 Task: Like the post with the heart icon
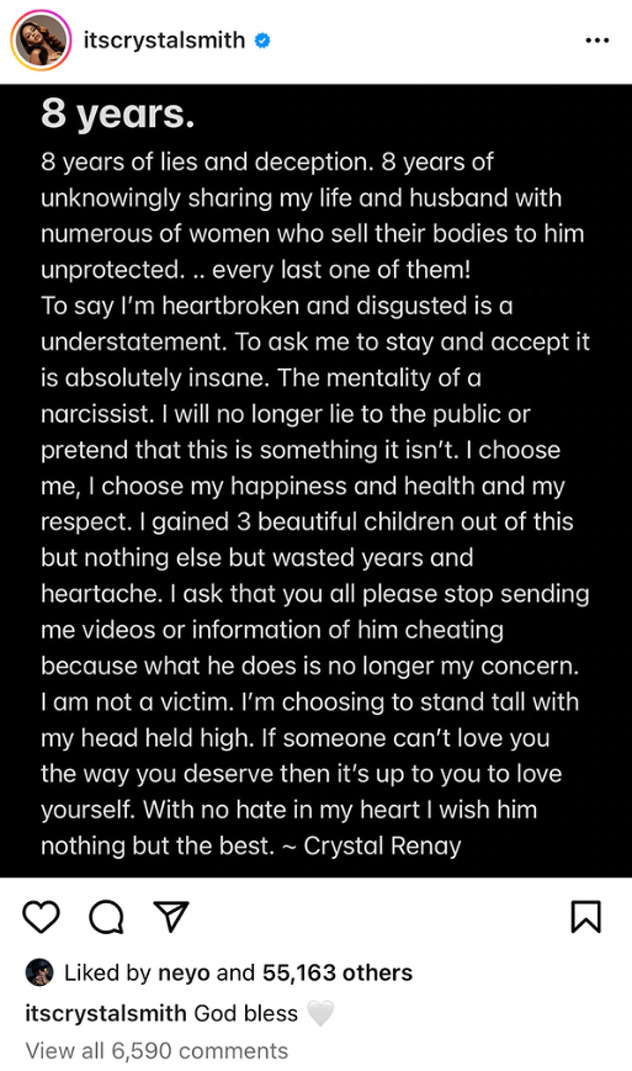tap(42, 917)
